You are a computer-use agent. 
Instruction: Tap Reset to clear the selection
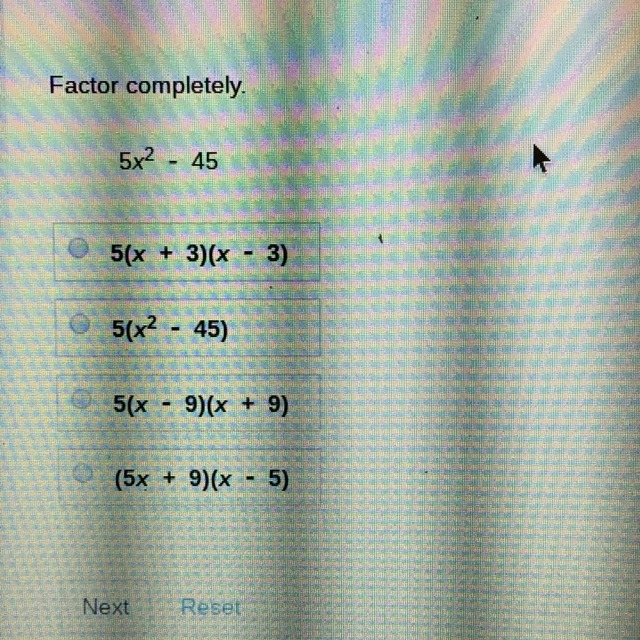tap(211, 607)
